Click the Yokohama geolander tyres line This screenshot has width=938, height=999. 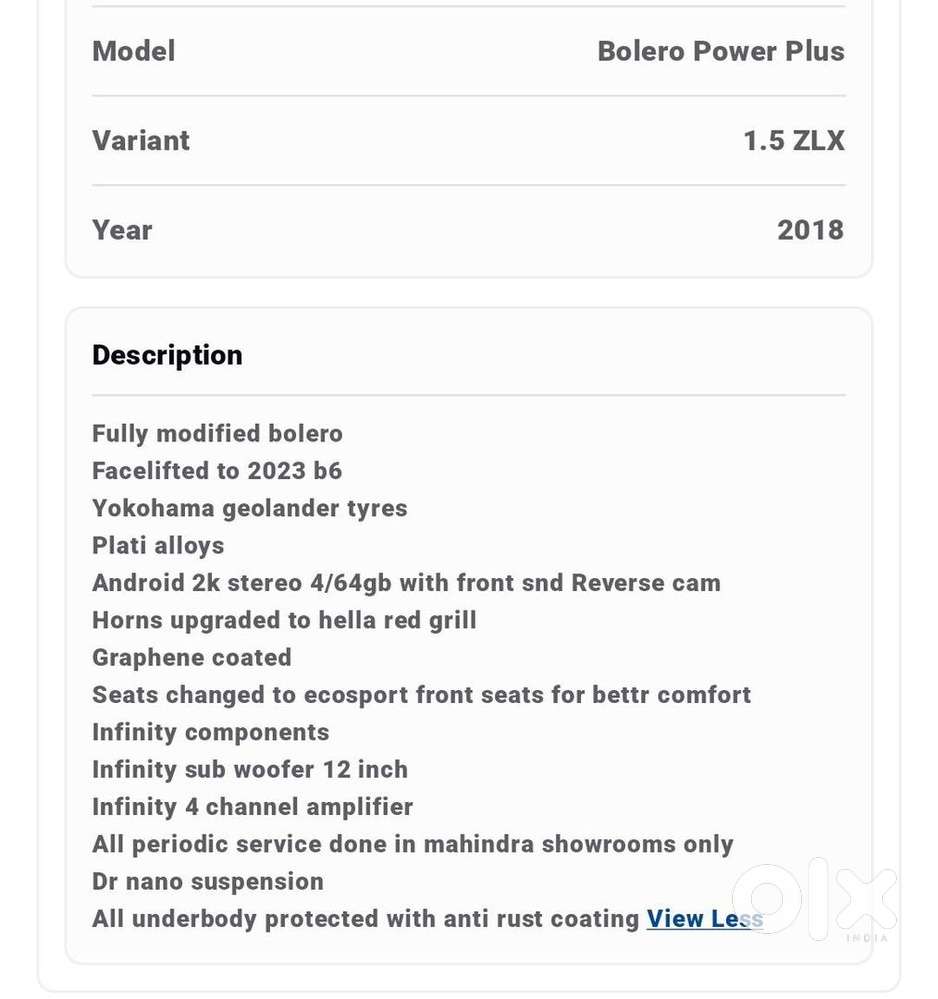coord(249,508)
